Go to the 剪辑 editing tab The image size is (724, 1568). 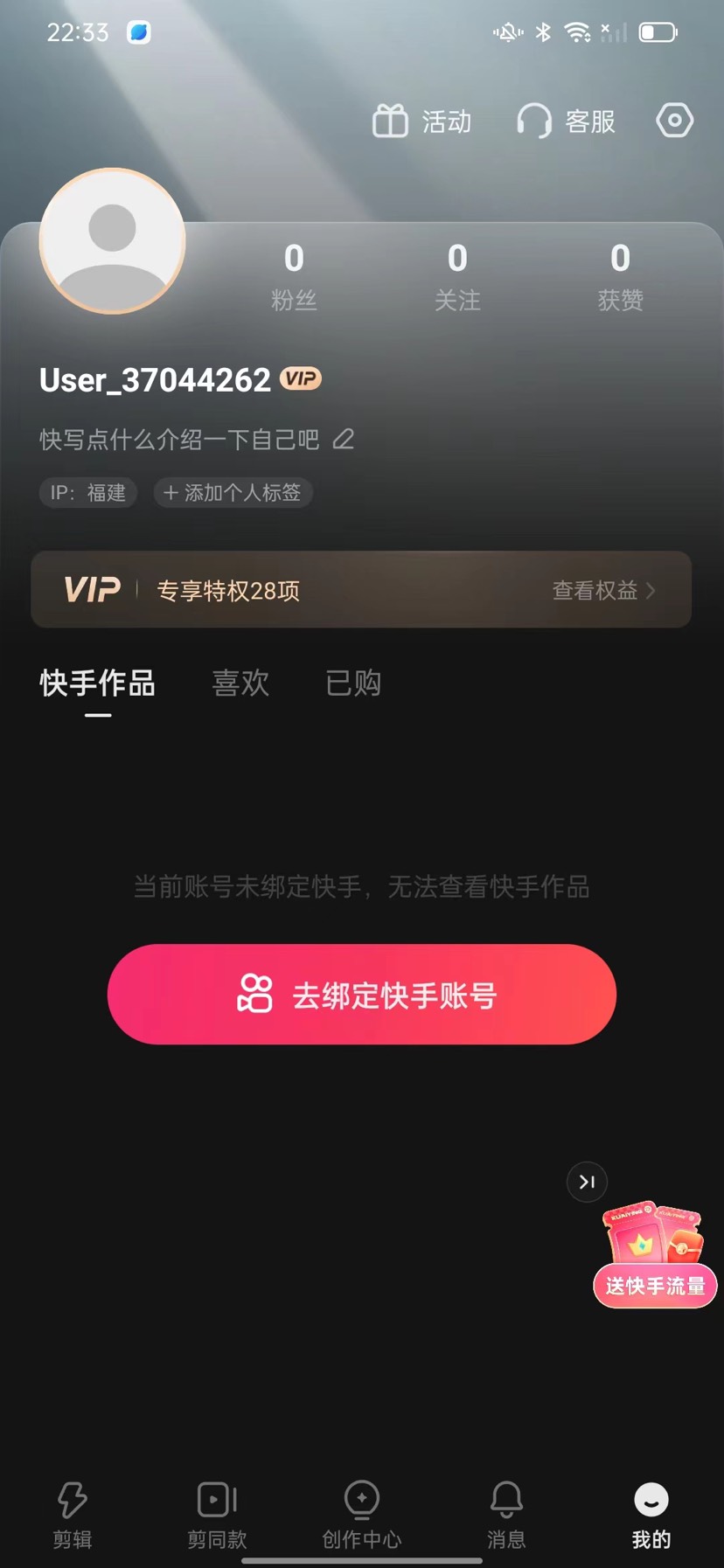[x=72, y=1515]
